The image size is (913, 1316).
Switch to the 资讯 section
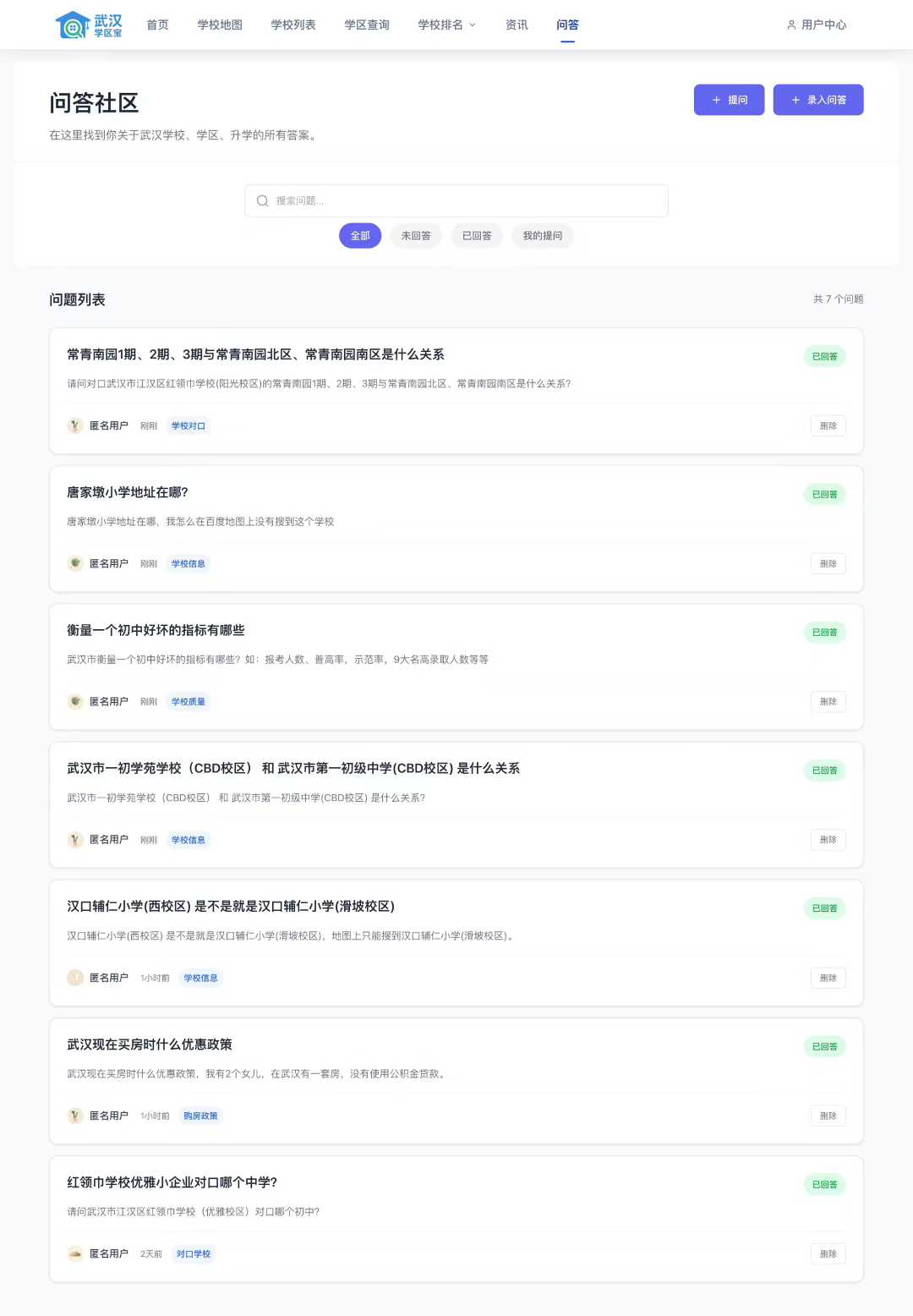coord(517,25)
